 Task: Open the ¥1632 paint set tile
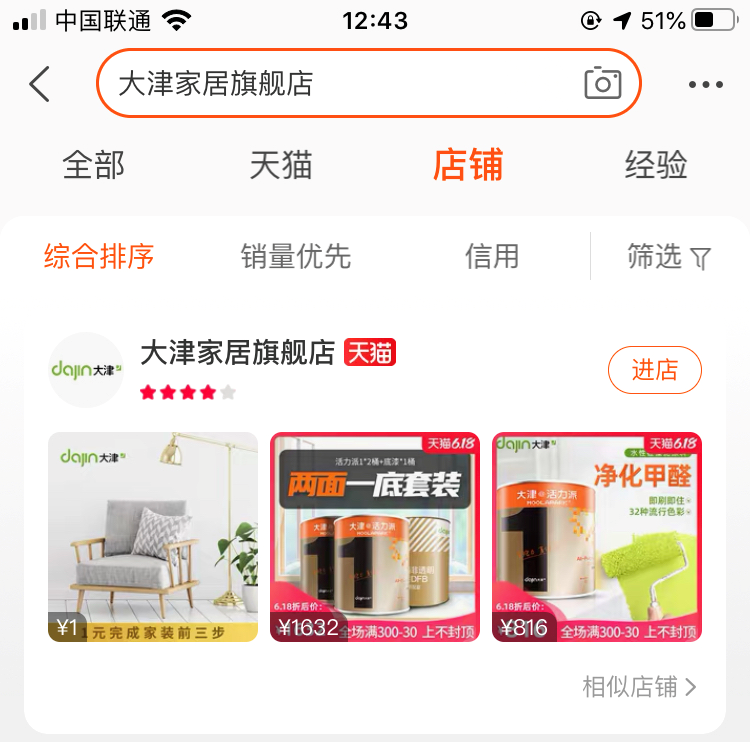(375, 537)
